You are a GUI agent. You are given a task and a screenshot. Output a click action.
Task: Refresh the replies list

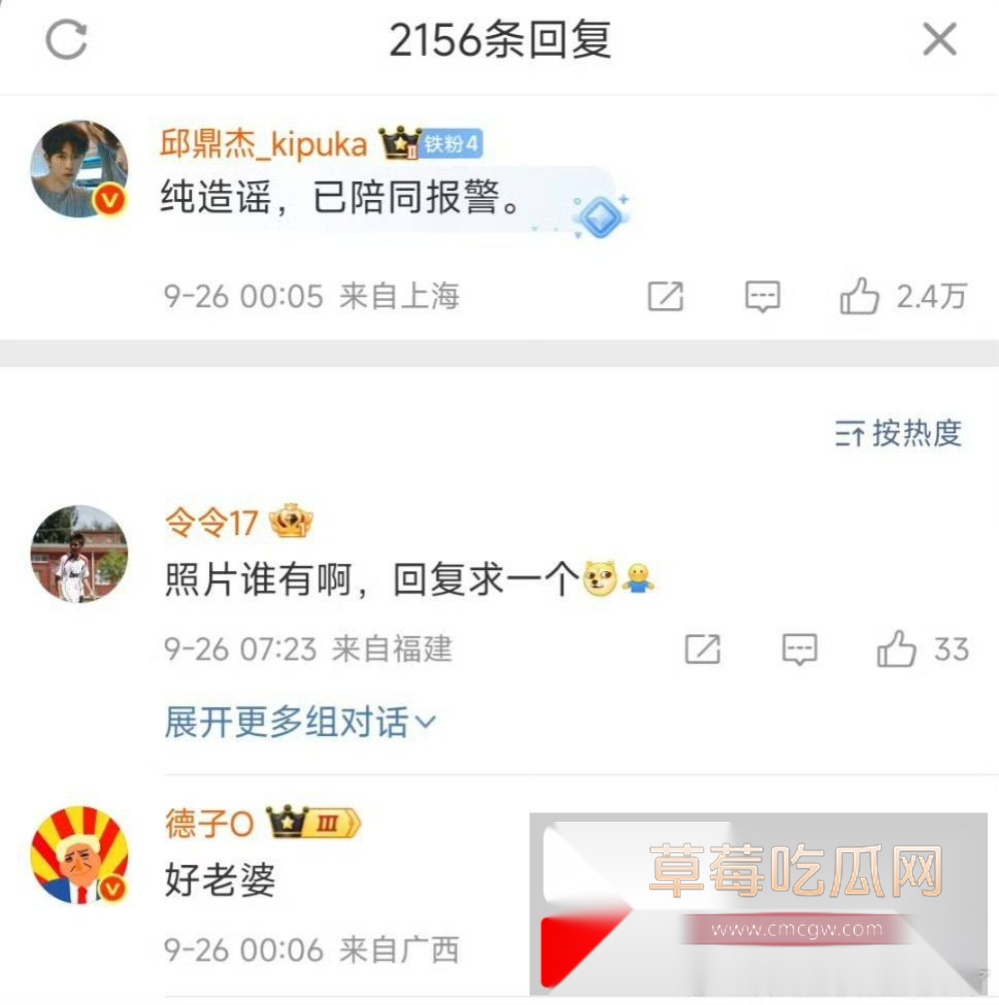click(68, 41)
